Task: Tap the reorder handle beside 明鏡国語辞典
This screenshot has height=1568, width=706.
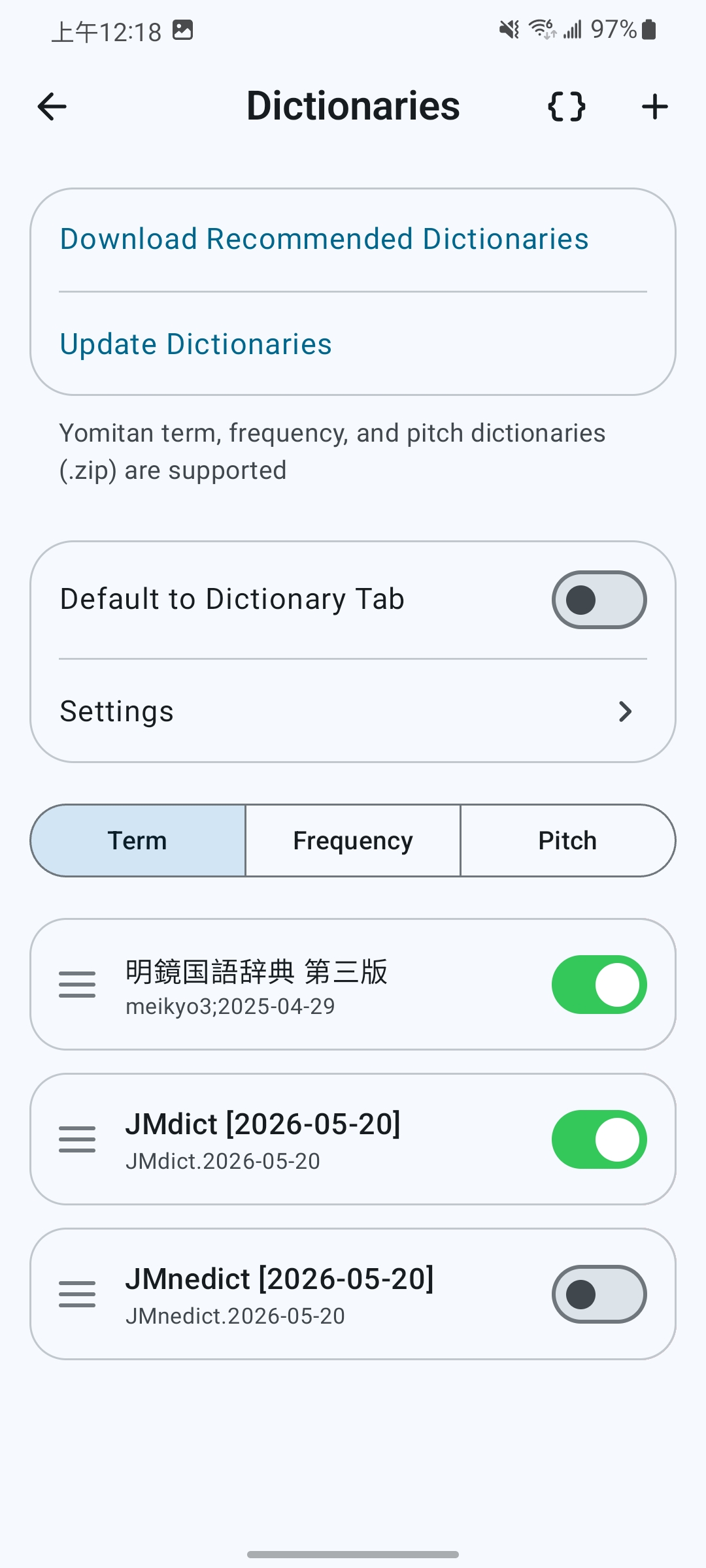Action: click(x=77, y=985)
